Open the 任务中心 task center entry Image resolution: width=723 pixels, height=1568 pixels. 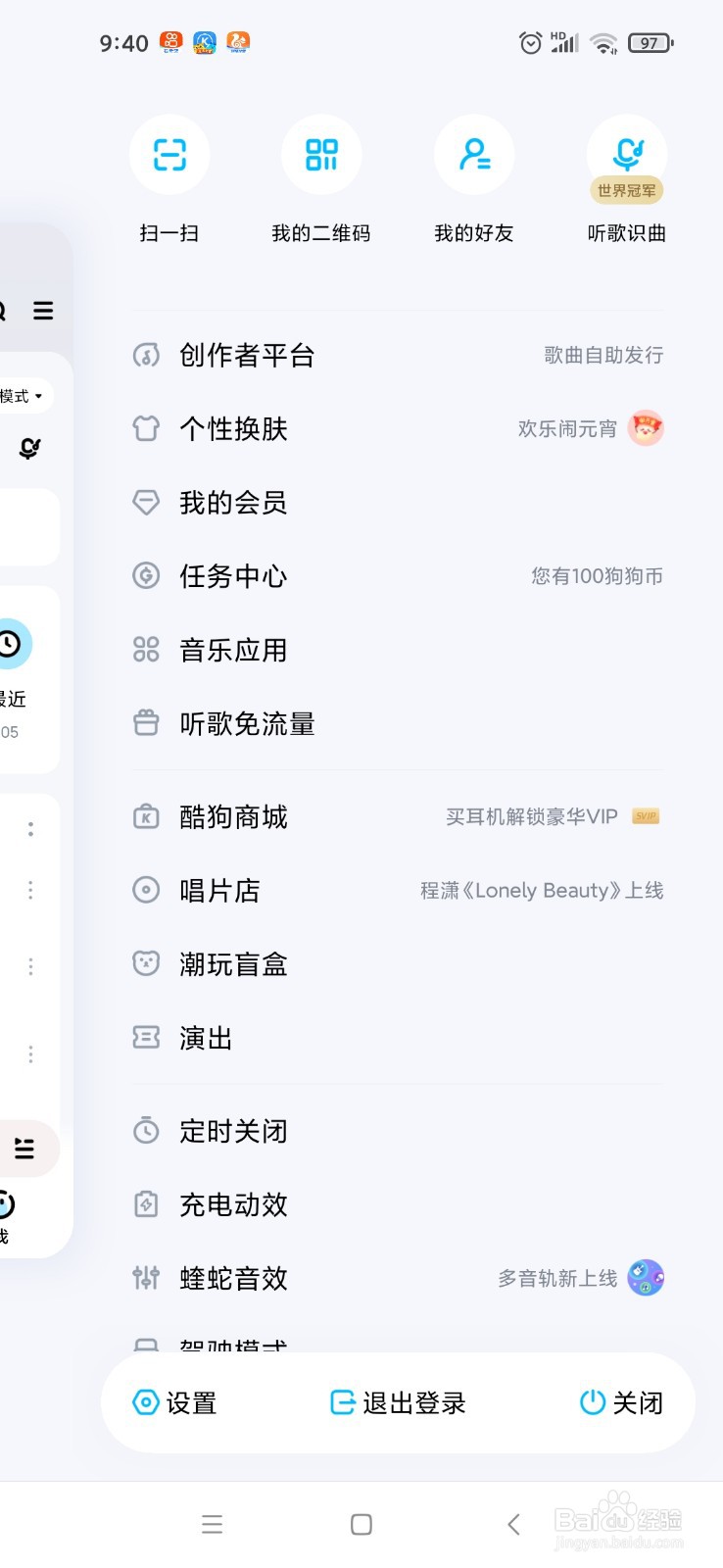pos(232,576)
